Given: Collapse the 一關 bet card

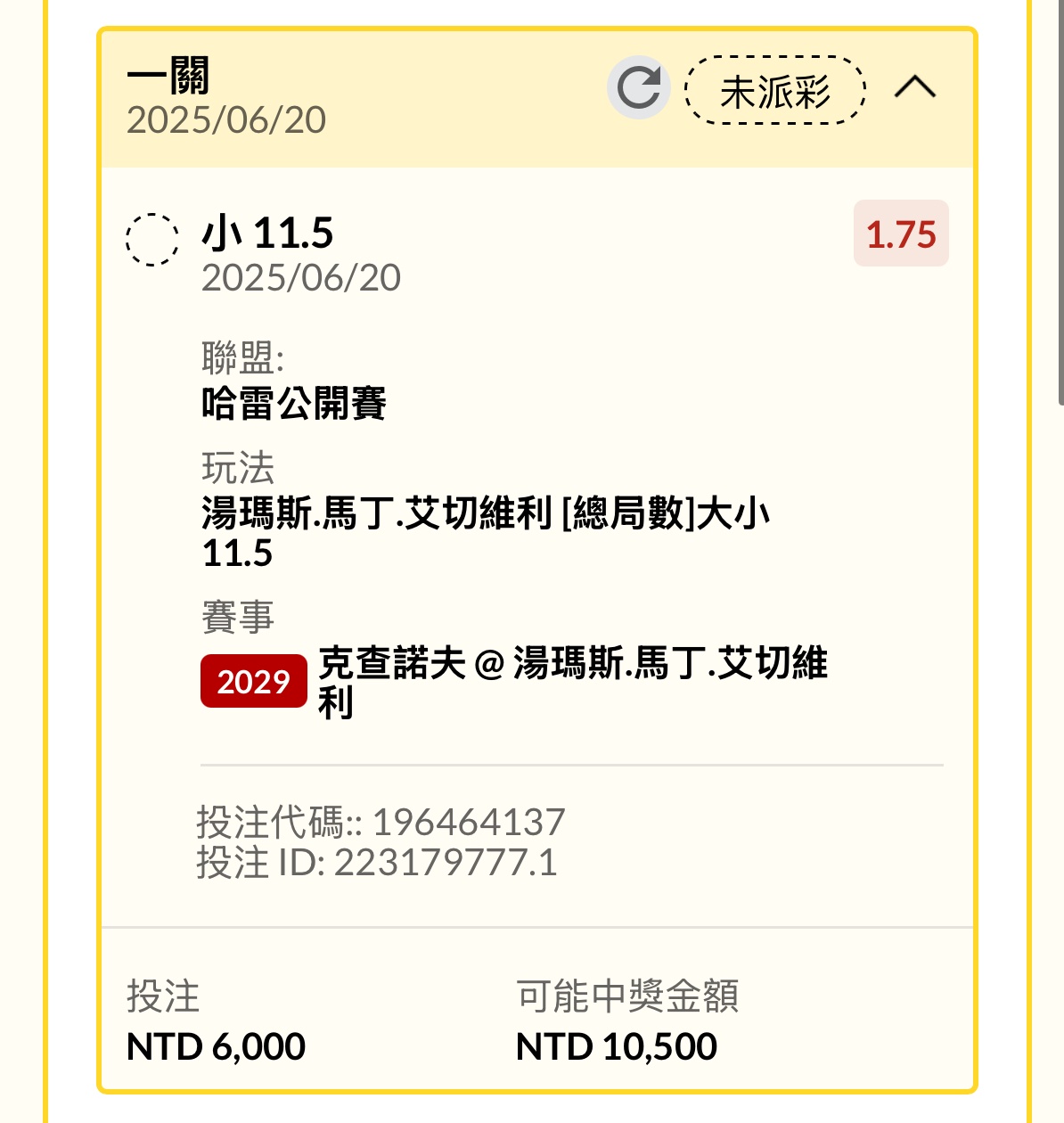Looking at the screenshot, I should coord(914,87).
